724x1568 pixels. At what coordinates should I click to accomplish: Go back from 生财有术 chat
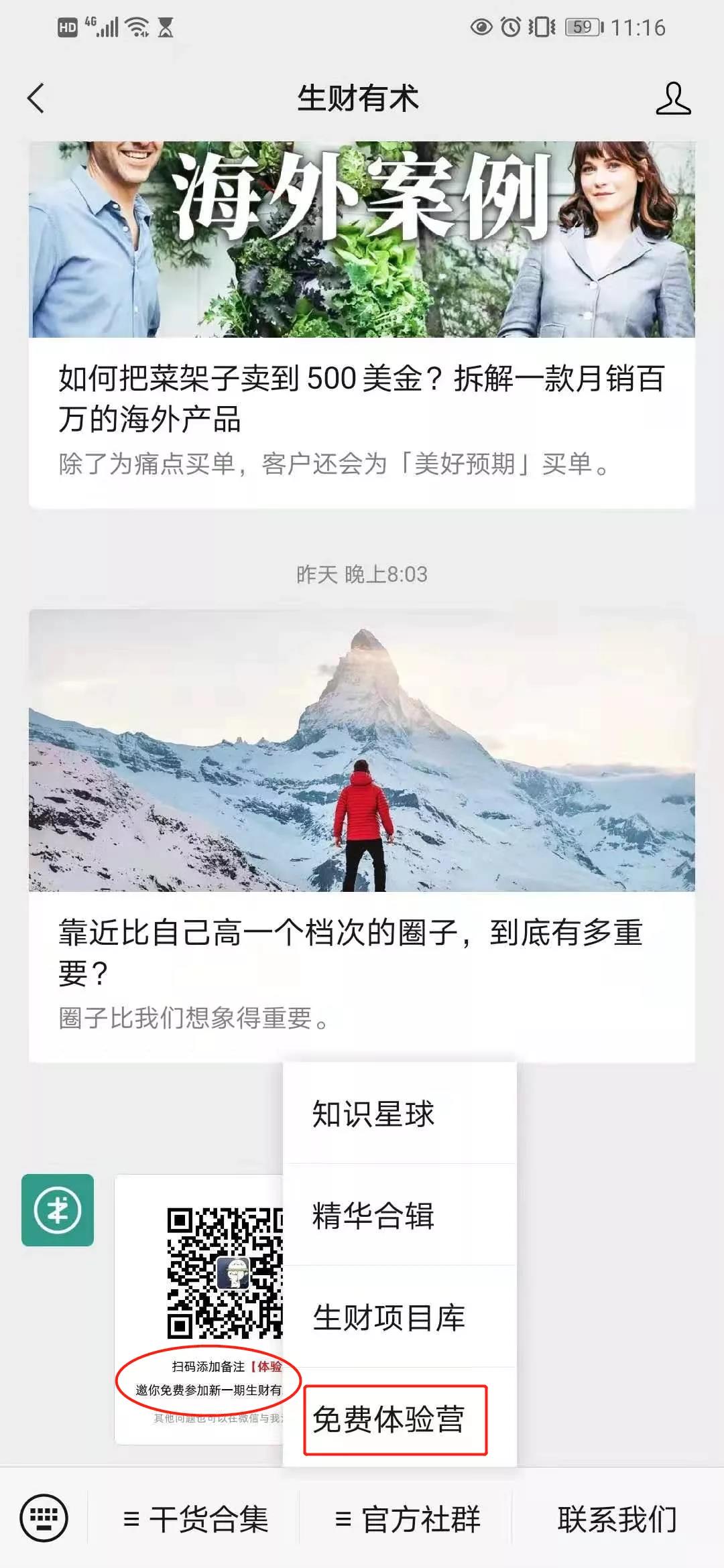36,99
